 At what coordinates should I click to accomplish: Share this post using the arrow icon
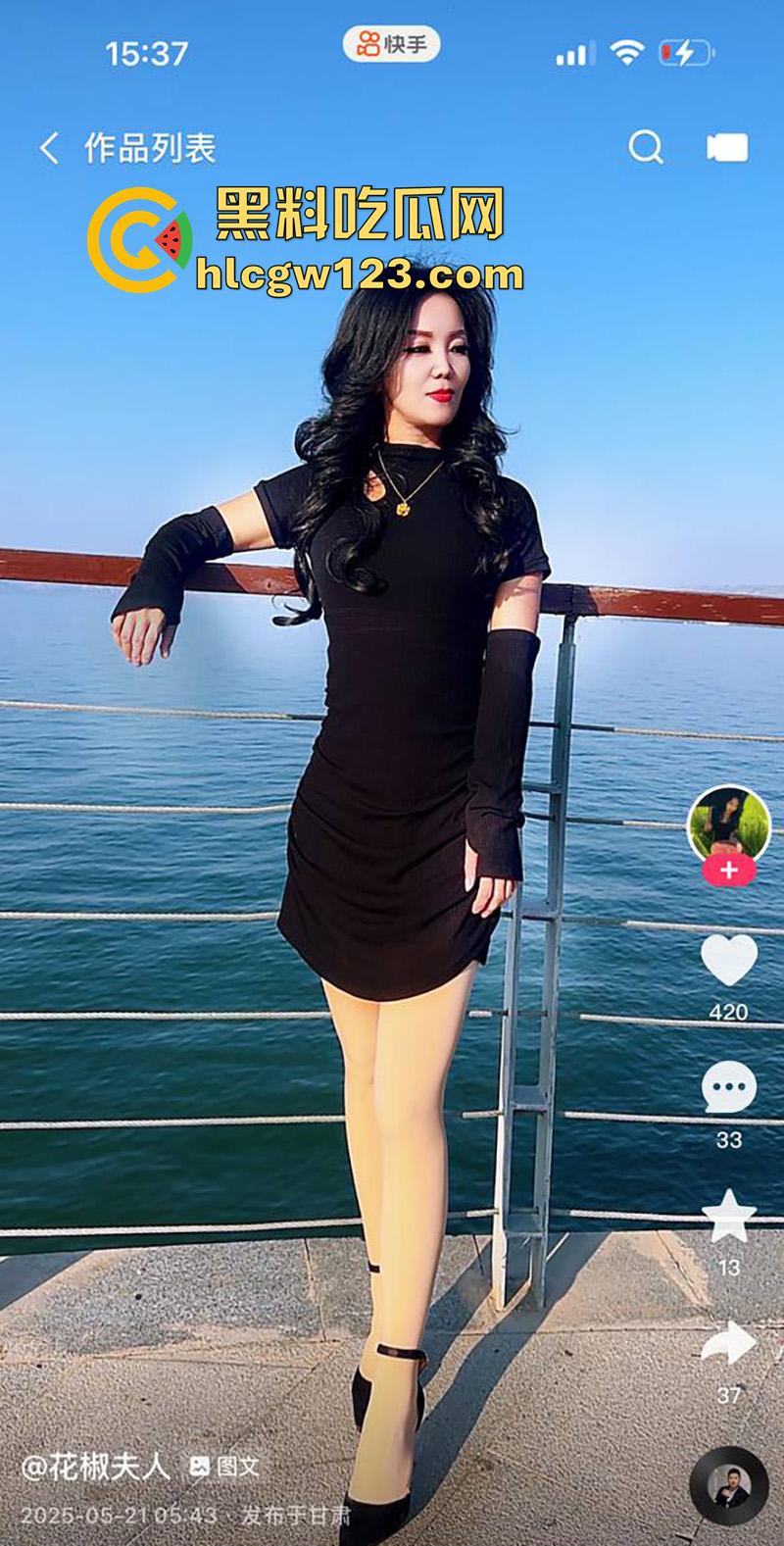coord(729,1345)
